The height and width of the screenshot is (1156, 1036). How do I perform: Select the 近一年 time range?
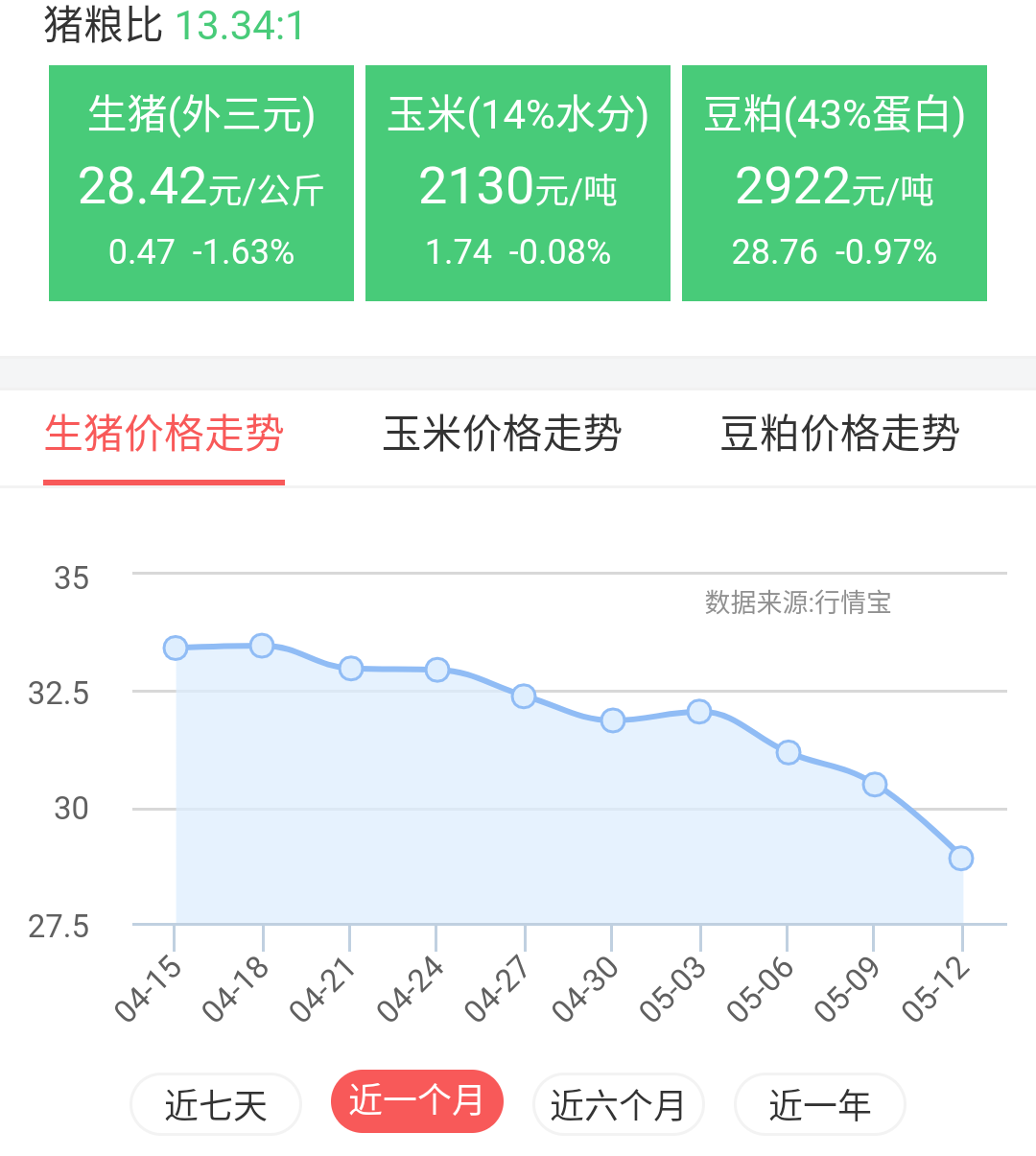tap(819, 1103)
